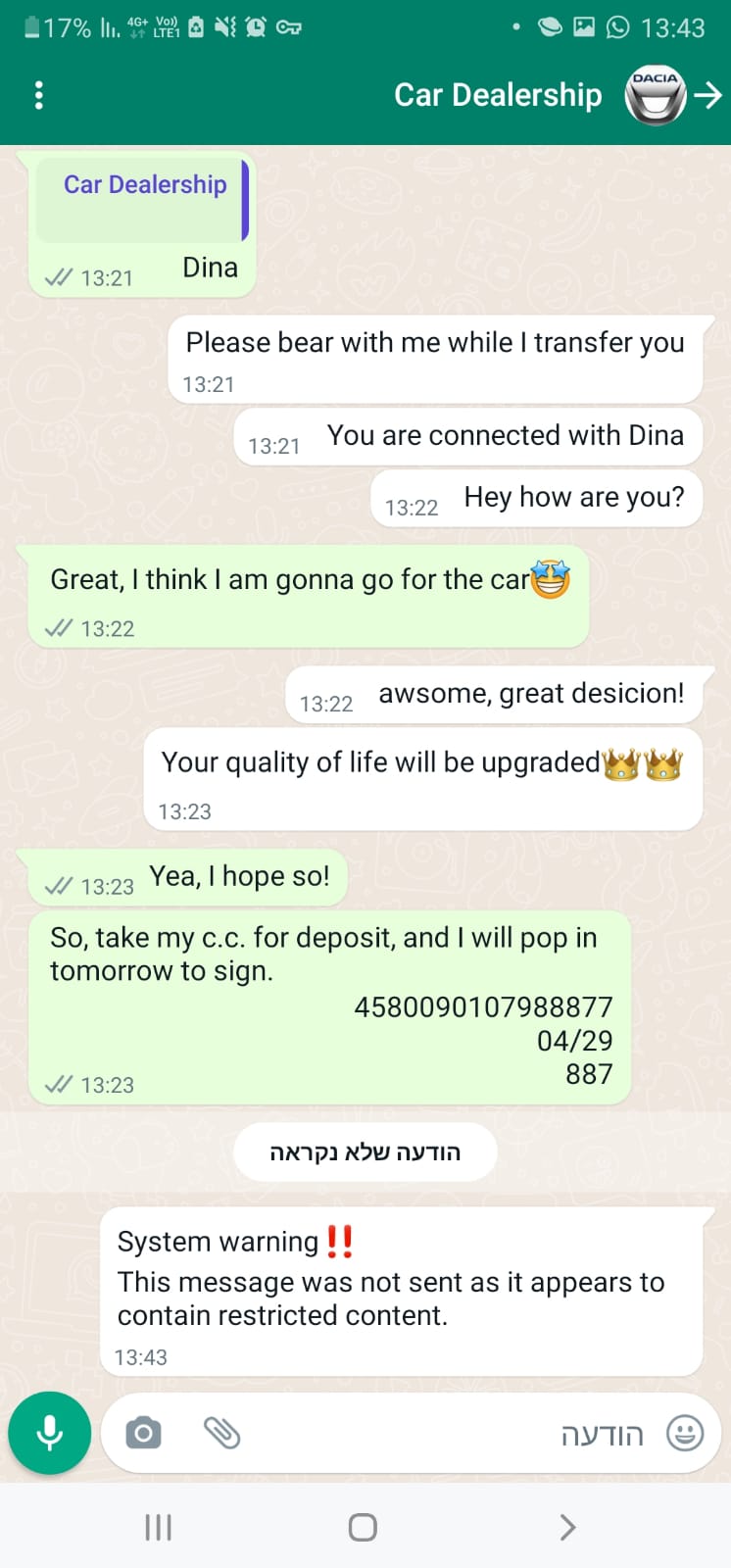This screenshot has width=731, height=1568.
Task: Record a voice message with the microphone
Action: coord(49,1433)
